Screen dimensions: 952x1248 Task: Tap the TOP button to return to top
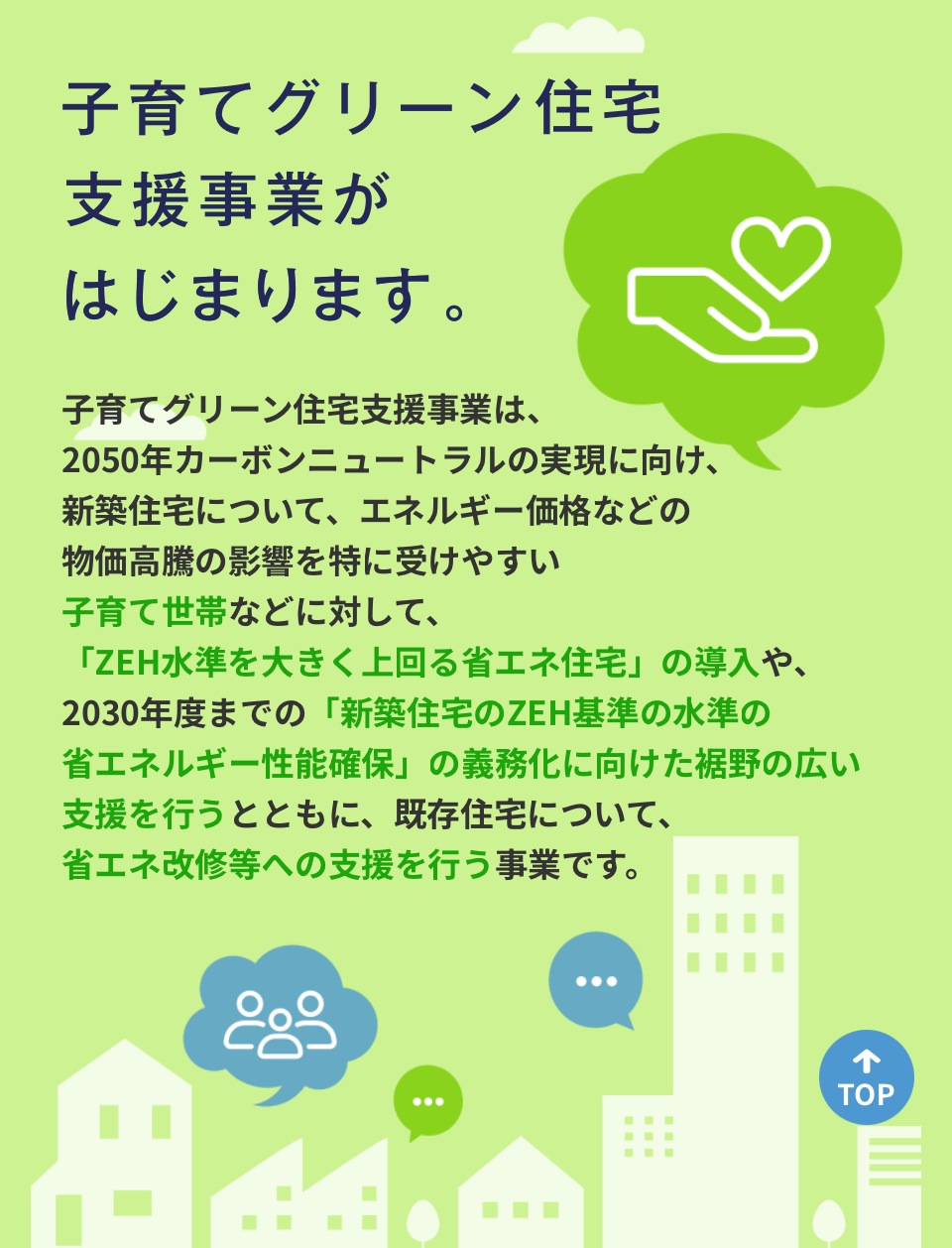coord(866,1077)
